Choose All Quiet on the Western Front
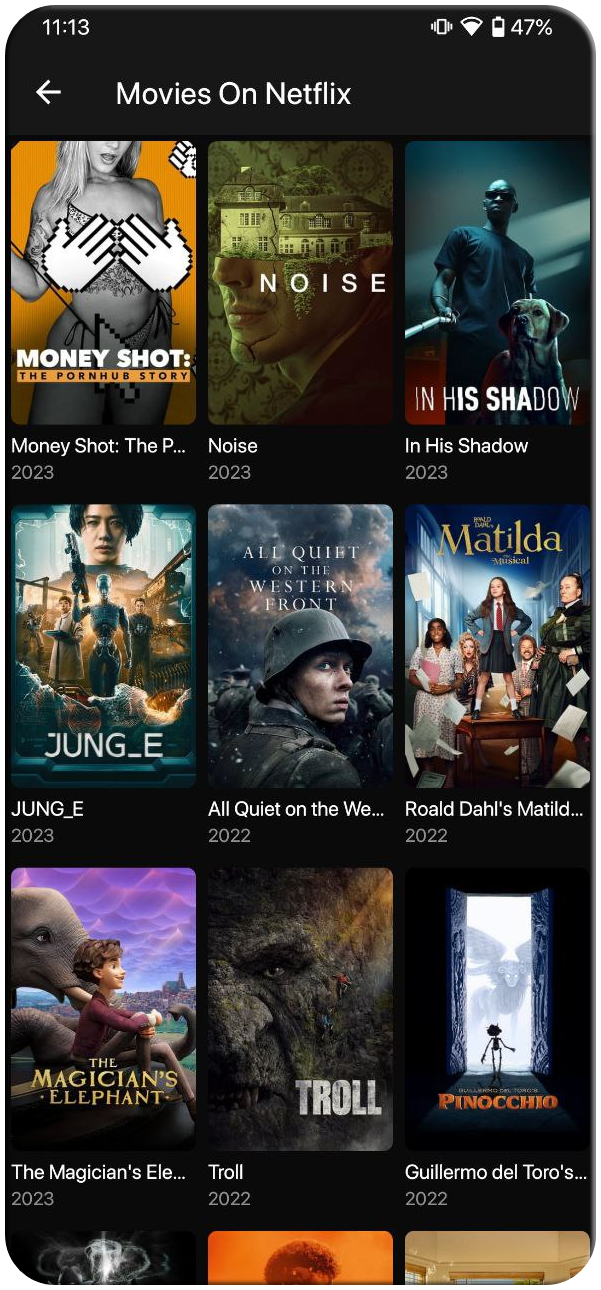The width and height of the screenshot is (601, 1290). [300, 646]
